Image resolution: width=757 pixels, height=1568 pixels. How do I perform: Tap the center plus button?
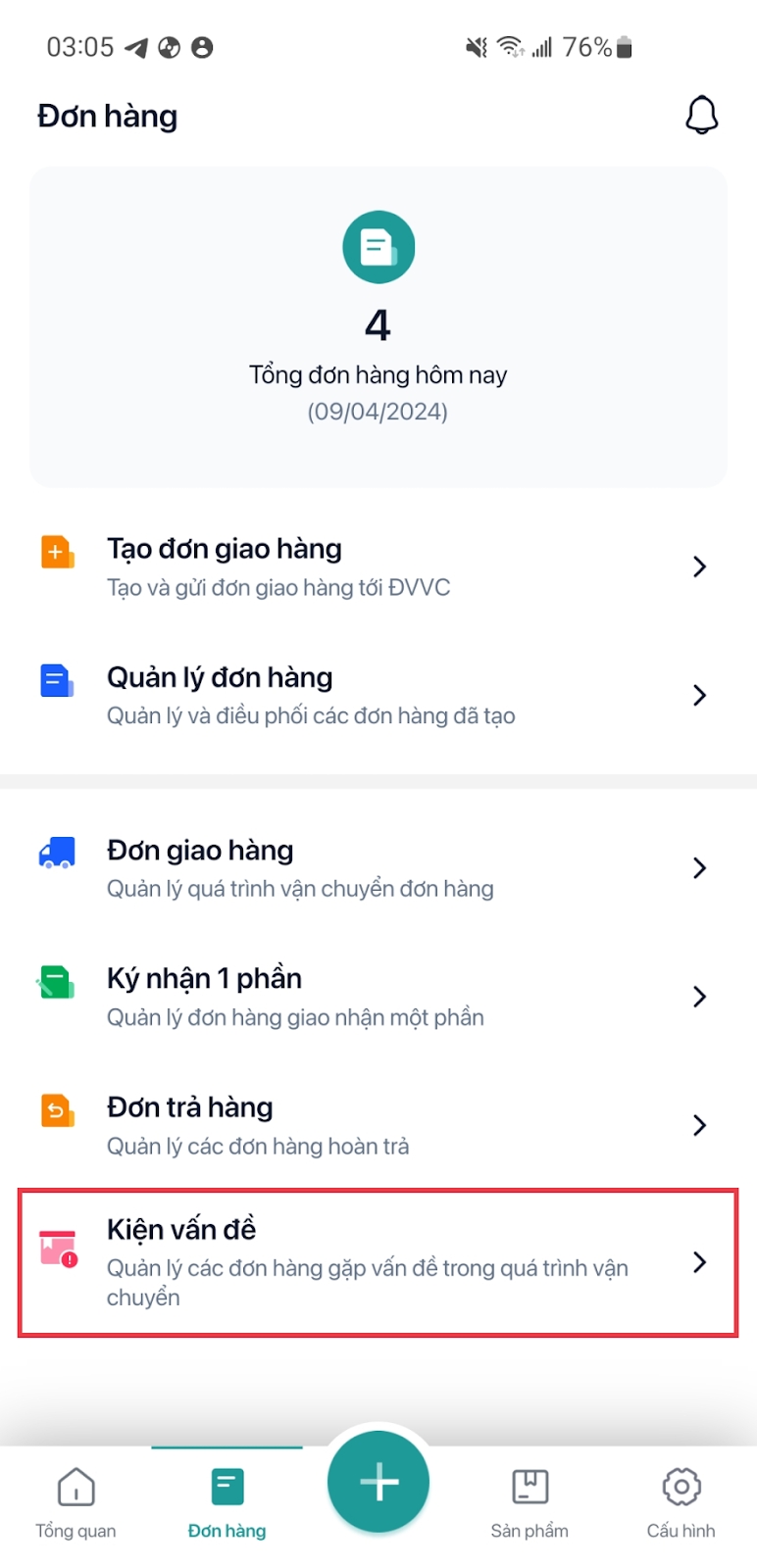378,1482
